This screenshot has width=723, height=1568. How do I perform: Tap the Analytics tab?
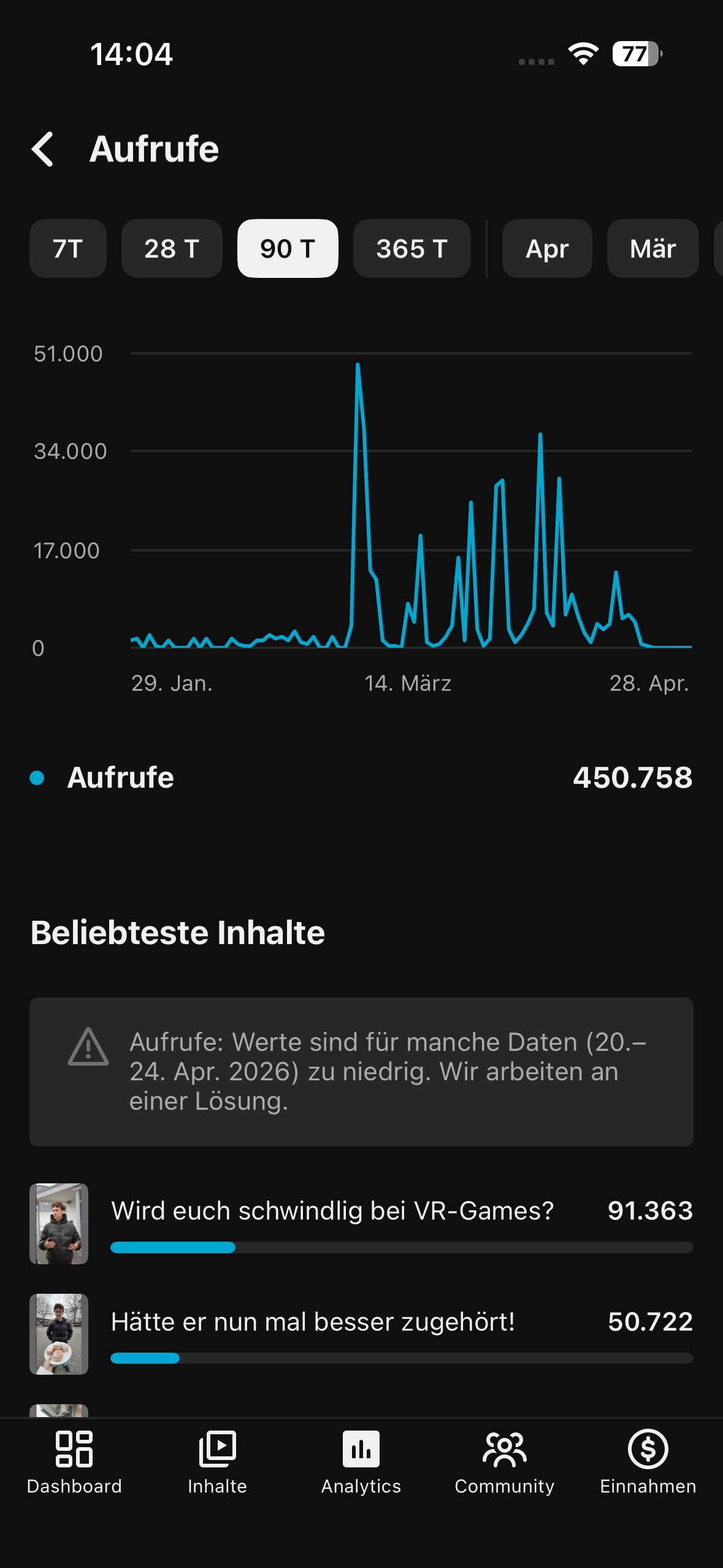(x=361, y=1462)
